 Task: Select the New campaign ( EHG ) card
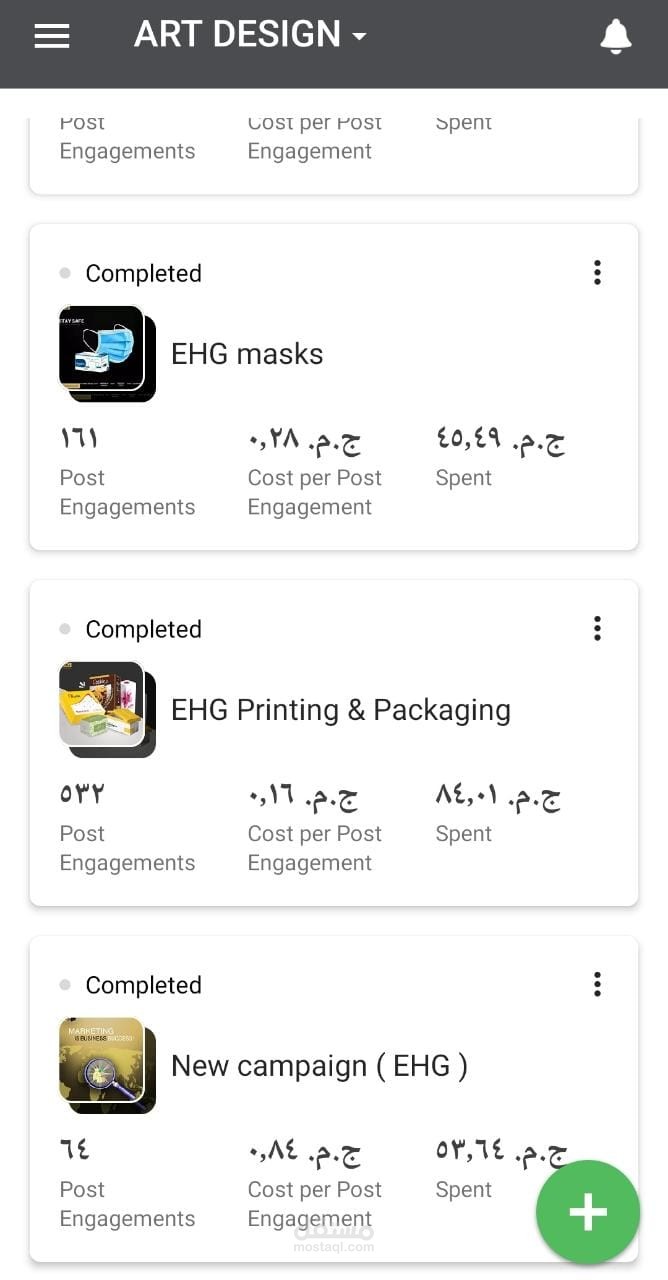318,1066
